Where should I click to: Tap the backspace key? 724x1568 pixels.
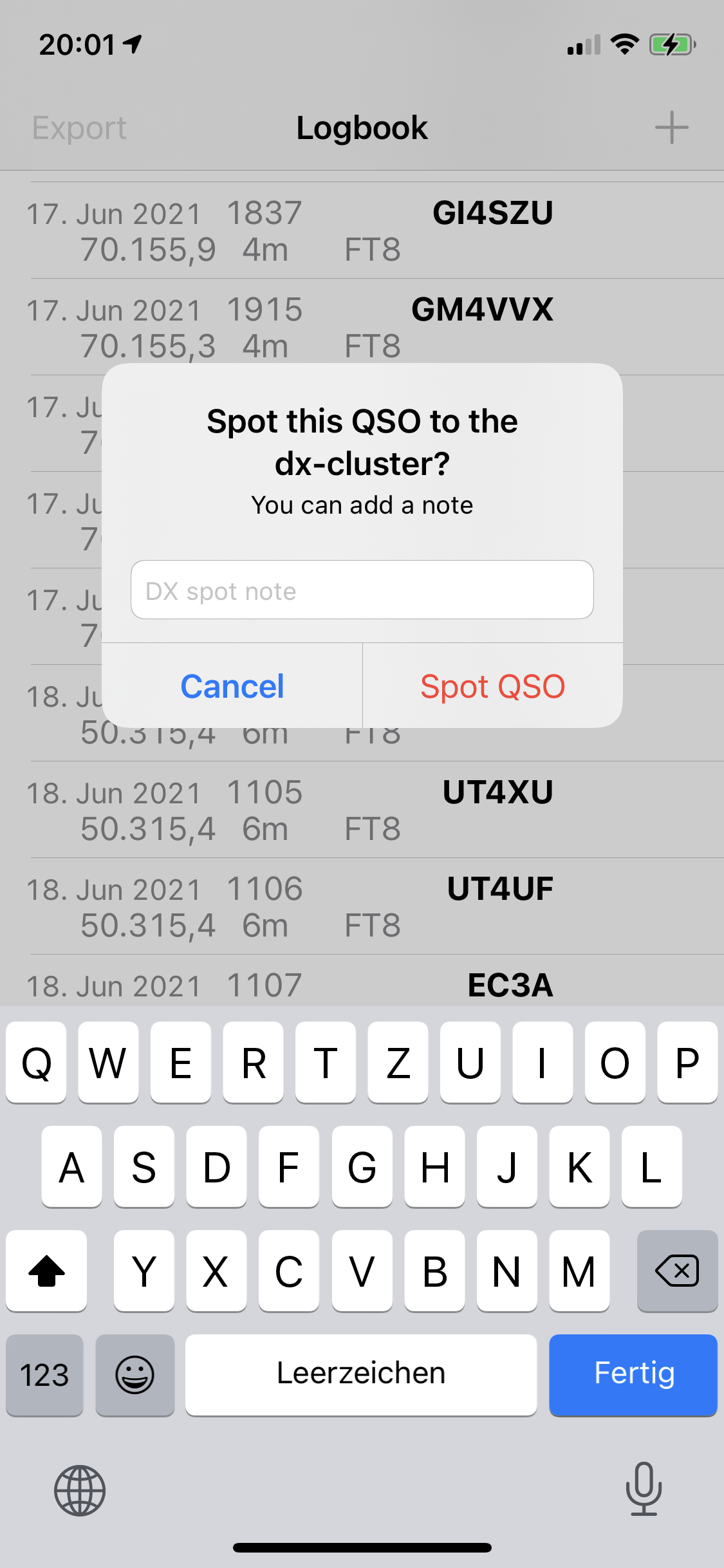(677, 1271)
